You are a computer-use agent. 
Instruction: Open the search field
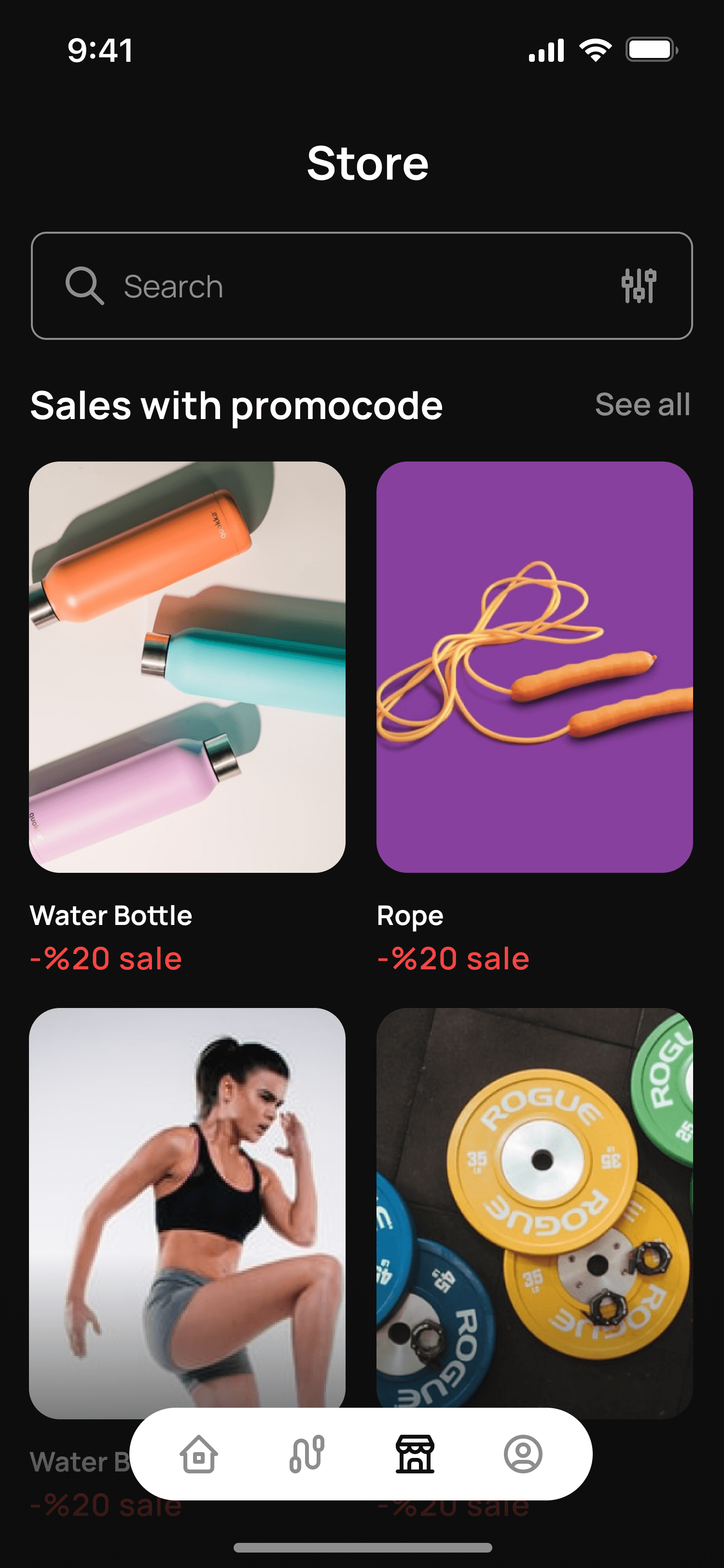(341, 286)
